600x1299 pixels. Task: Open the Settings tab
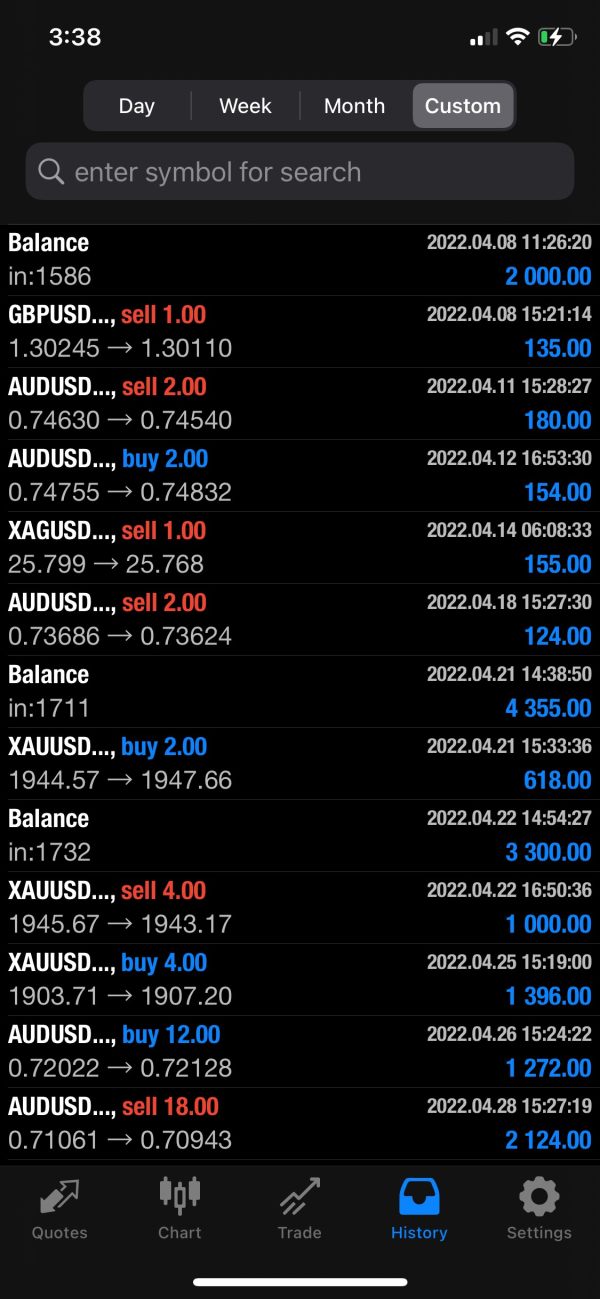pyautogui.click(x=539, y=1210)
